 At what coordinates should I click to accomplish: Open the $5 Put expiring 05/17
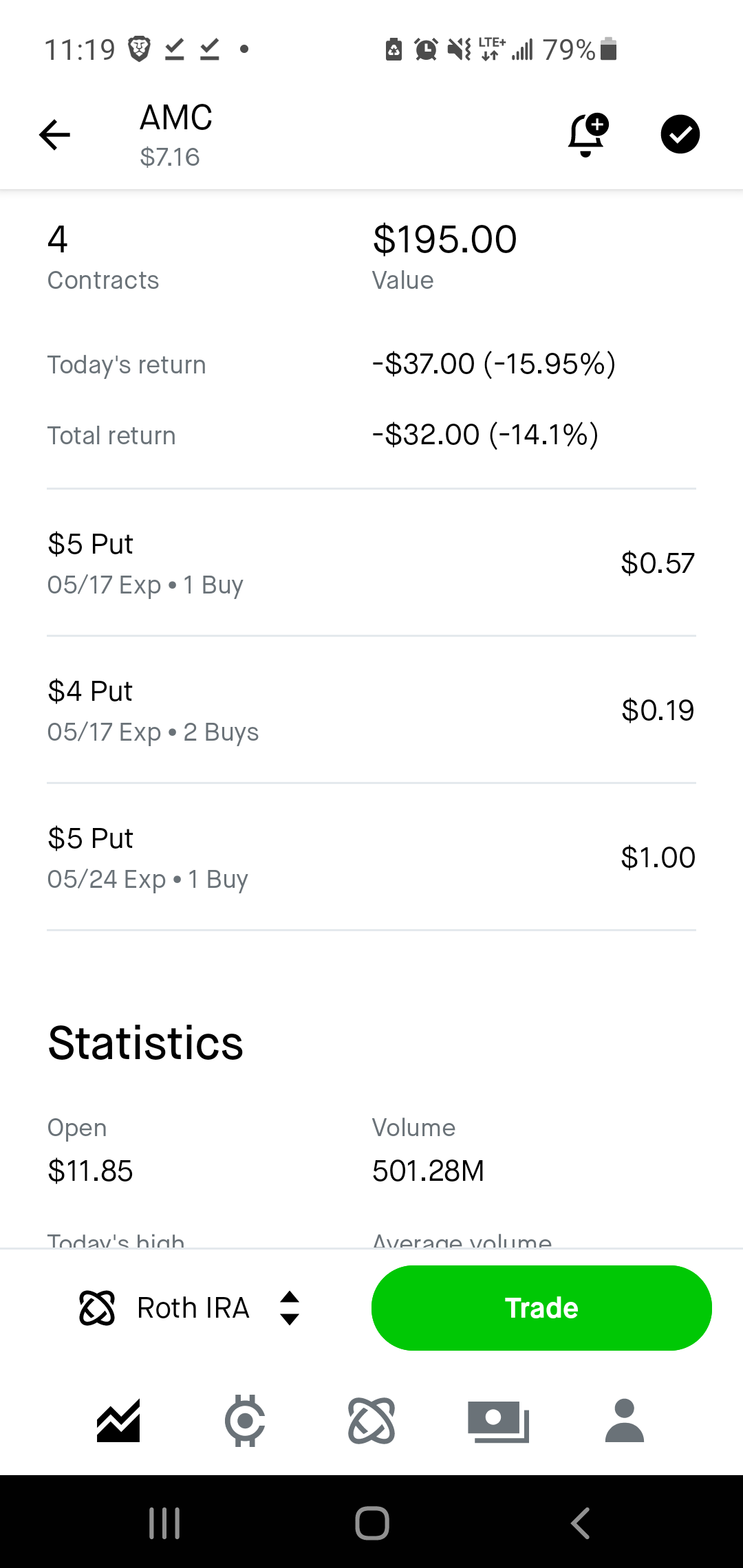[x=371, y=563]
